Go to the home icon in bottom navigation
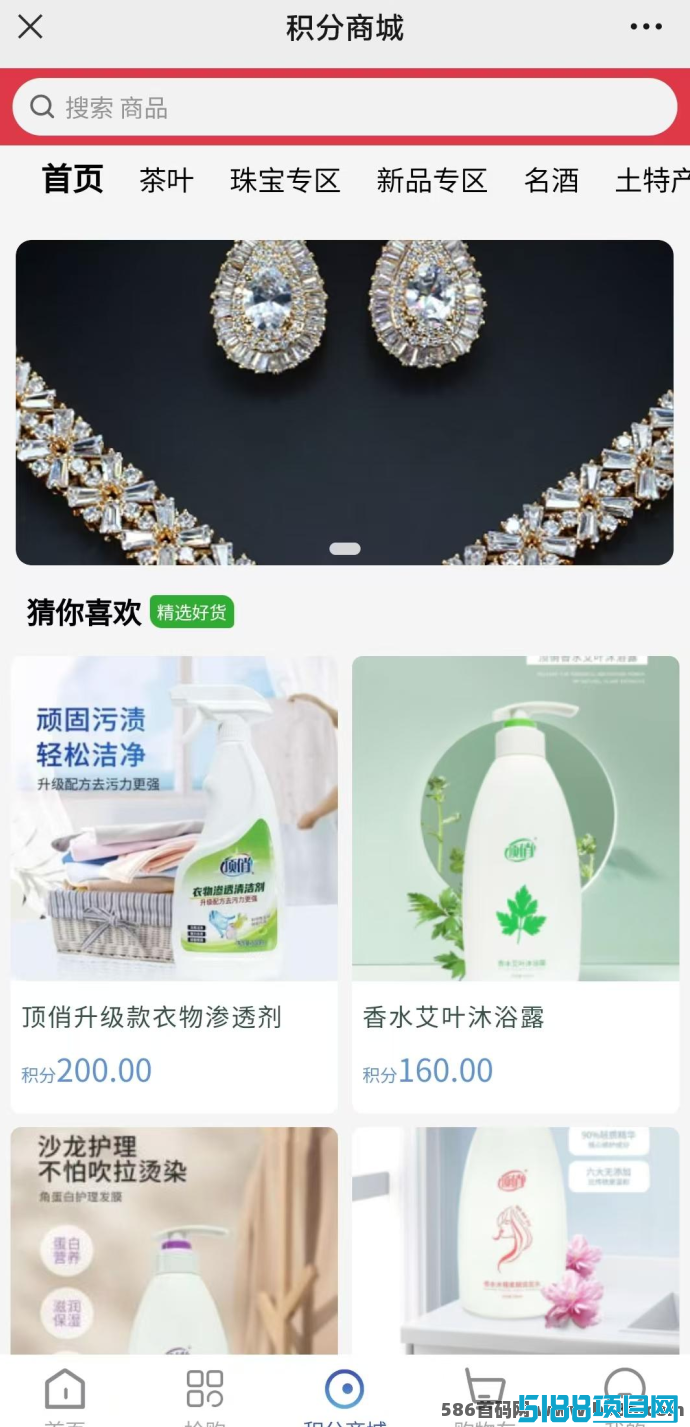Image resolution: width=690 pixels, height=1427 pixels. pyautogui.click(x=65, y=1395)
